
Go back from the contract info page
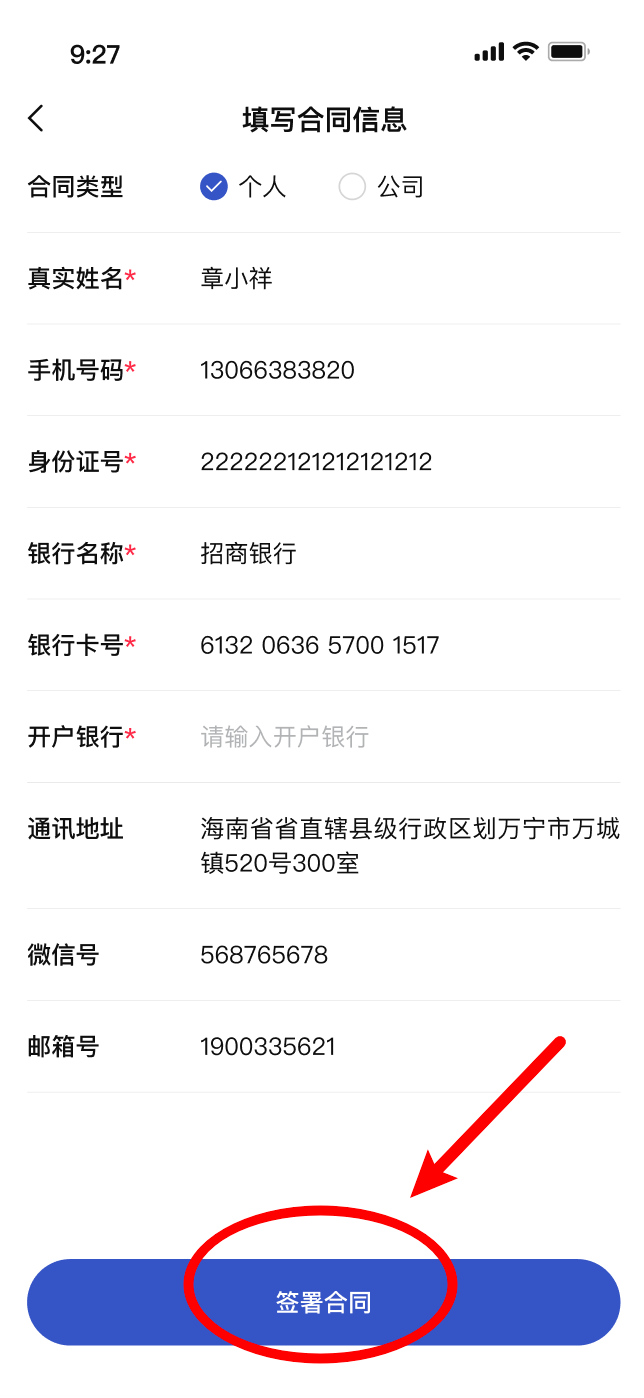[x=36, y=119]
